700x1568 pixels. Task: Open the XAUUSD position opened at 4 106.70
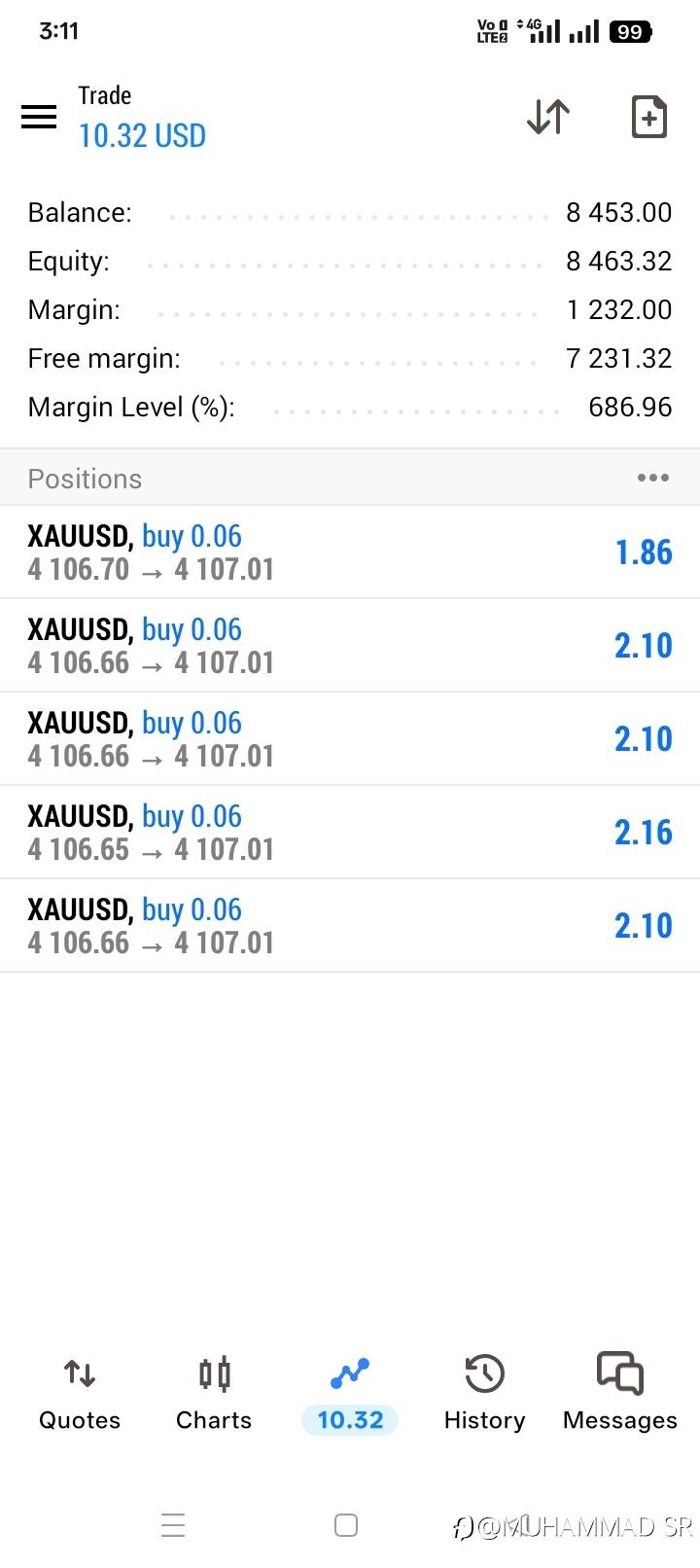click(350, 552)
